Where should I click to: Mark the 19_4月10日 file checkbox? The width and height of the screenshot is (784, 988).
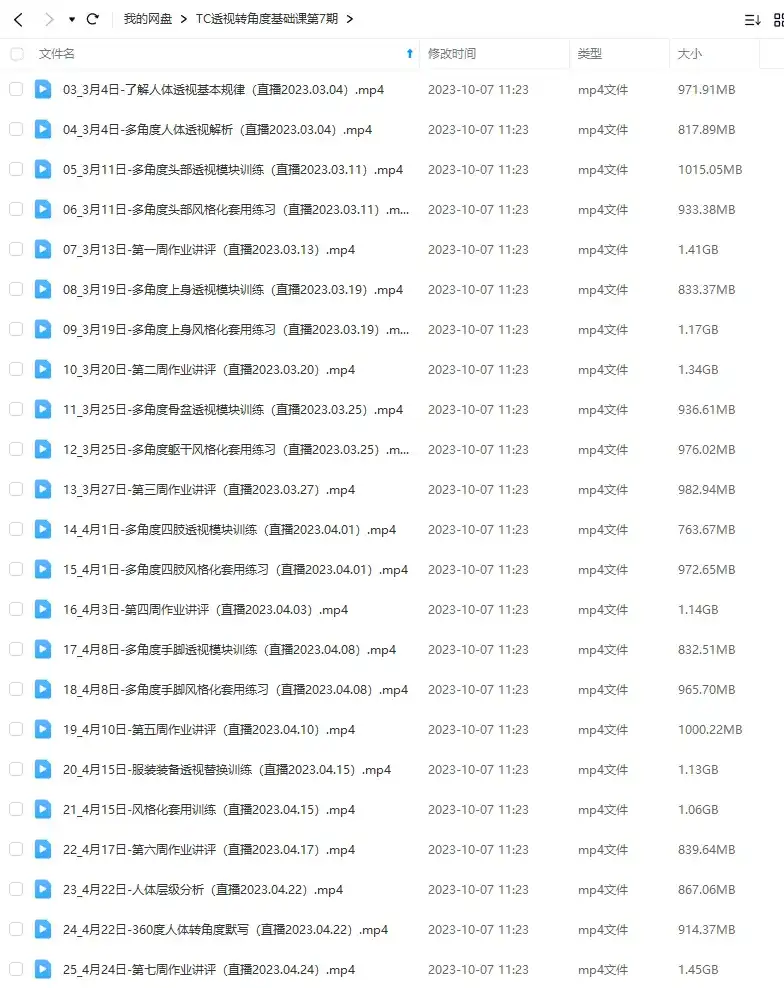tap(16, 729)
